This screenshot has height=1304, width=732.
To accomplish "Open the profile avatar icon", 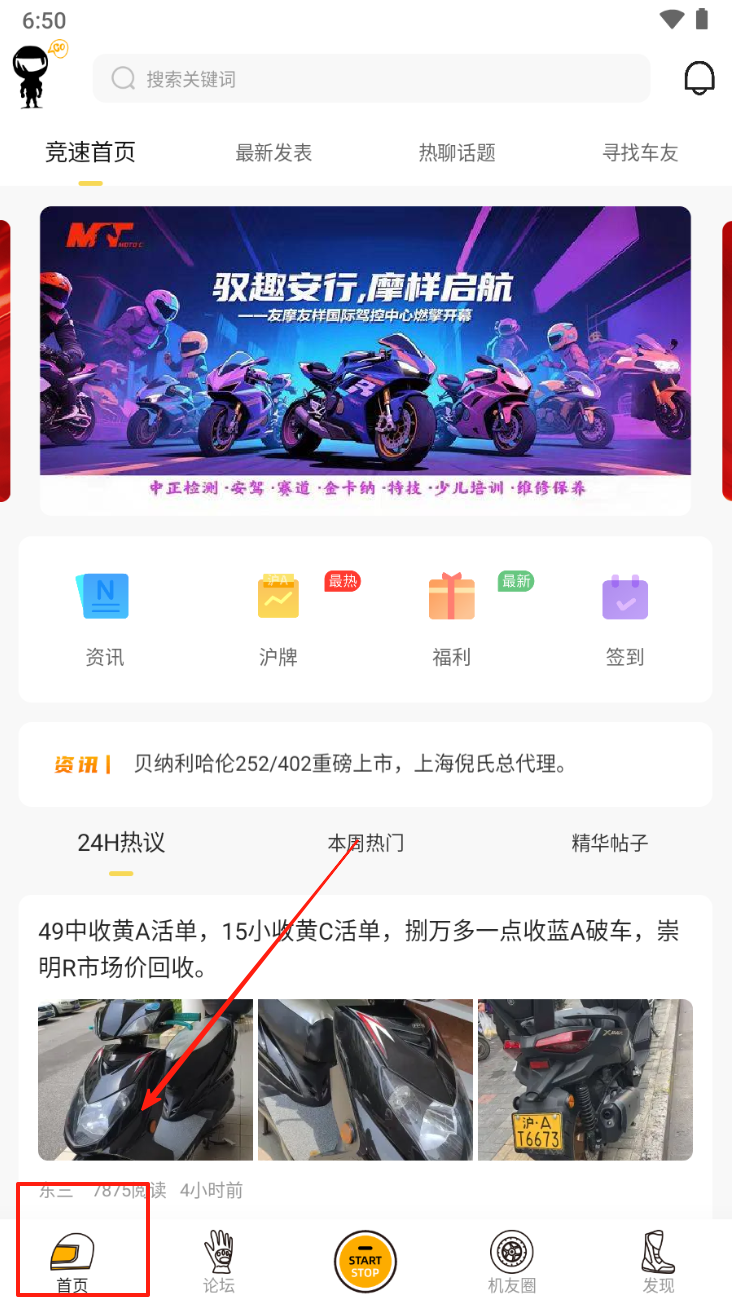I will pyautogui.click(x=34, y=77).
